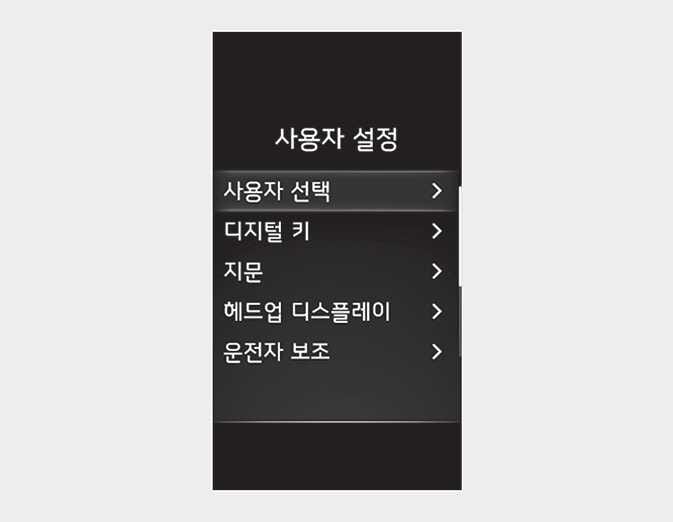The height and width of the screenshot is (522, 673).
Task: Open 디지털 키 settings
Action: click(335, 231)
